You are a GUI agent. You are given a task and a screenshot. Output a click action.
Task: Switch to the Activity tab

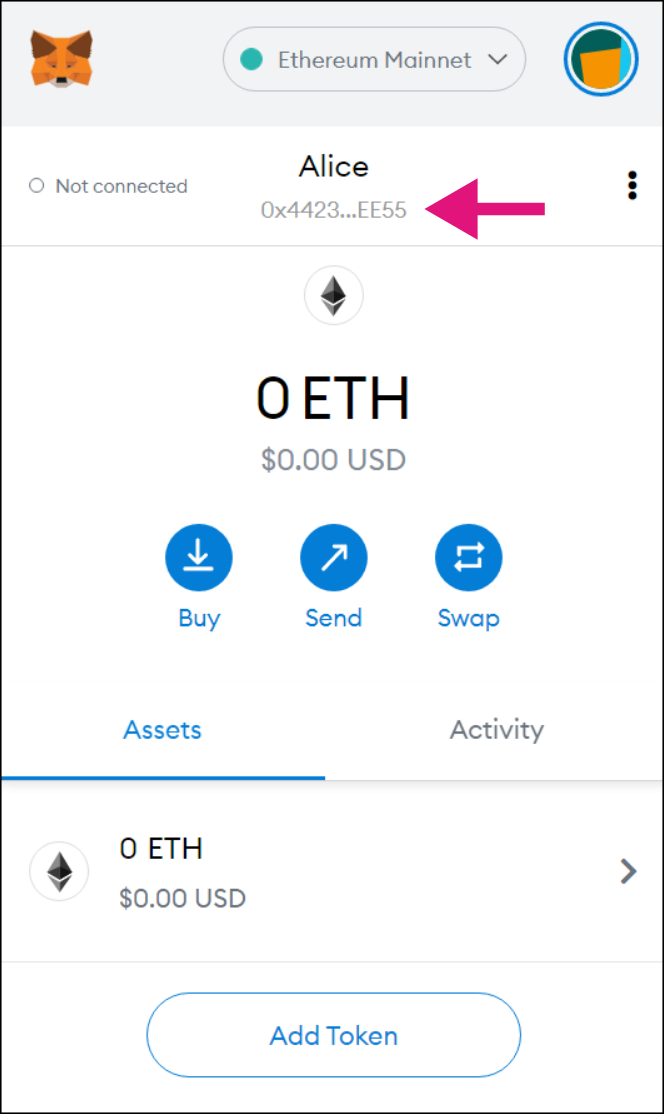(x=496, y=730)
